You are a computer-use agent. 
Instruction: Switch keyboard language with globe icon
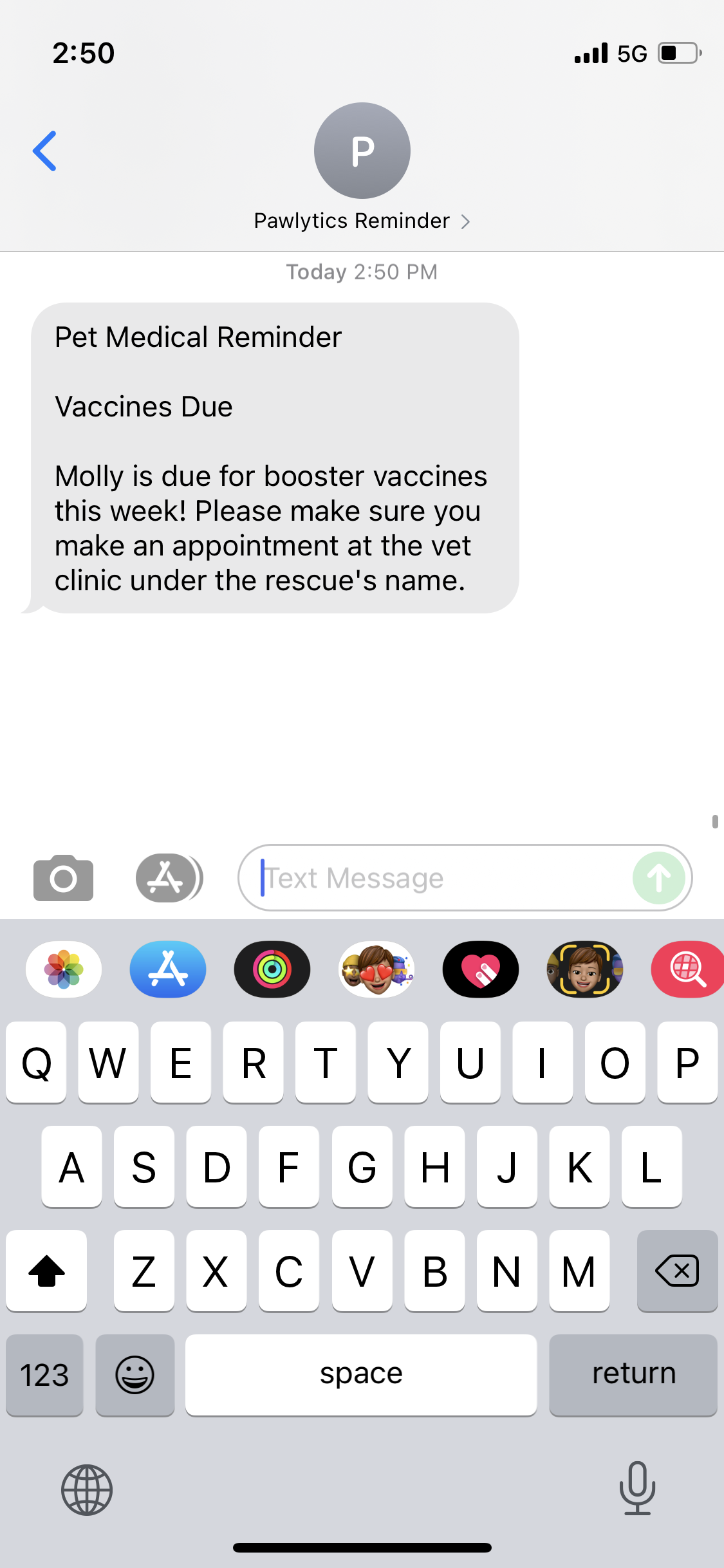(x=87, y=1489)
